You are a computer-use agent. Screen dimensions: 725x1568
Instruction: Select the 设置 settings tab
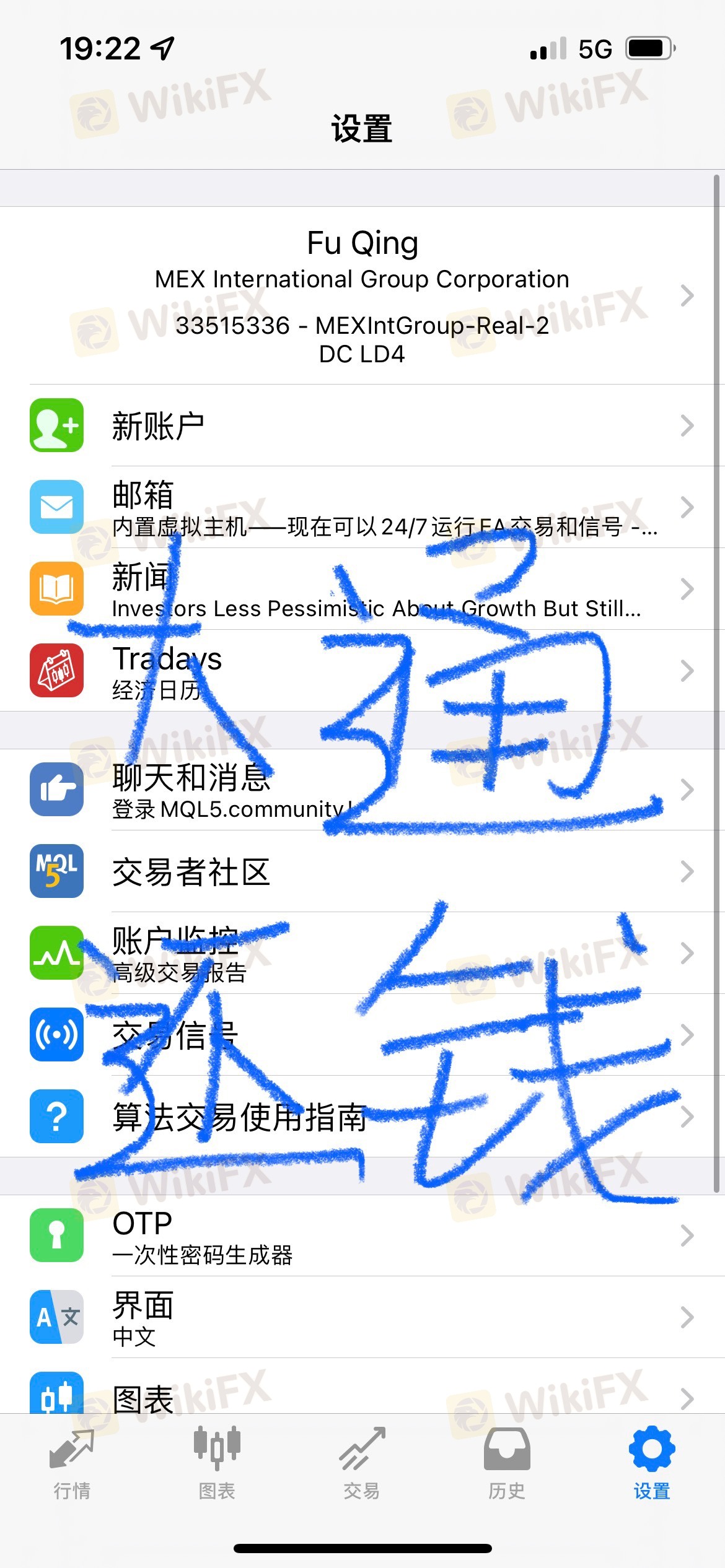(652, 1464)
